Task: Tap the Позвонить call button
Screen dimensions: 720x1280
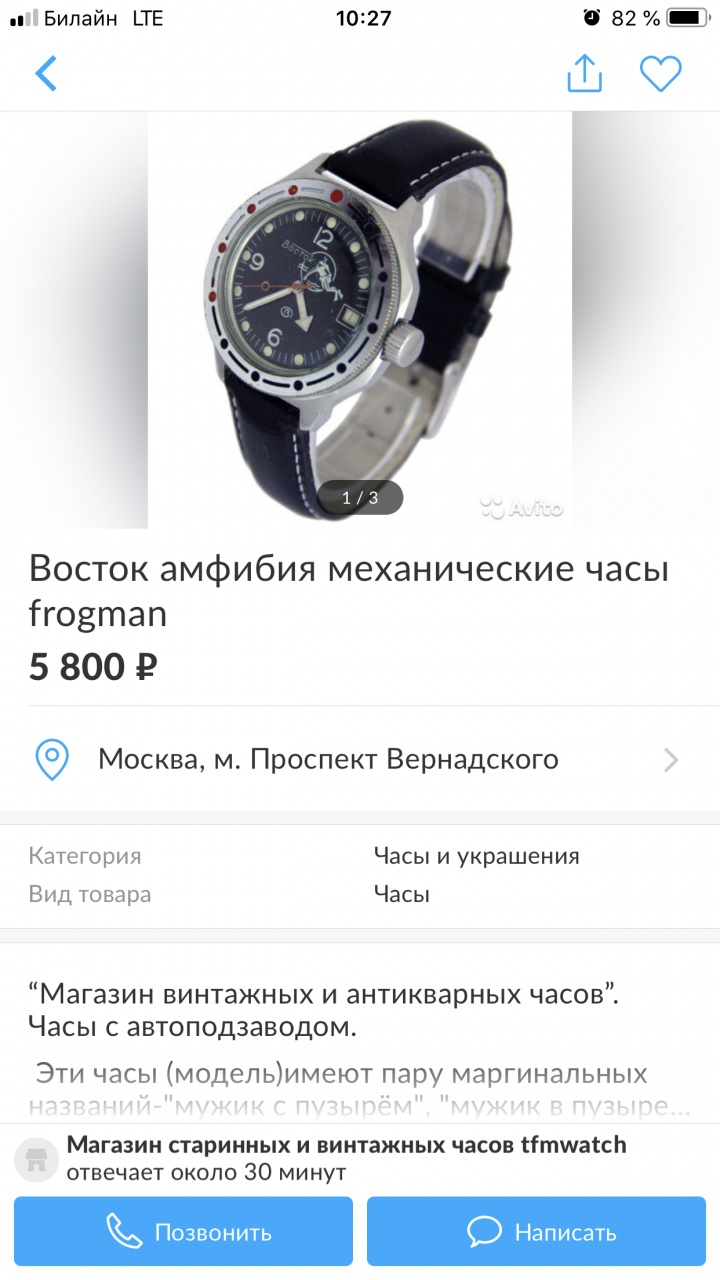Action: tap(184, 1232)
